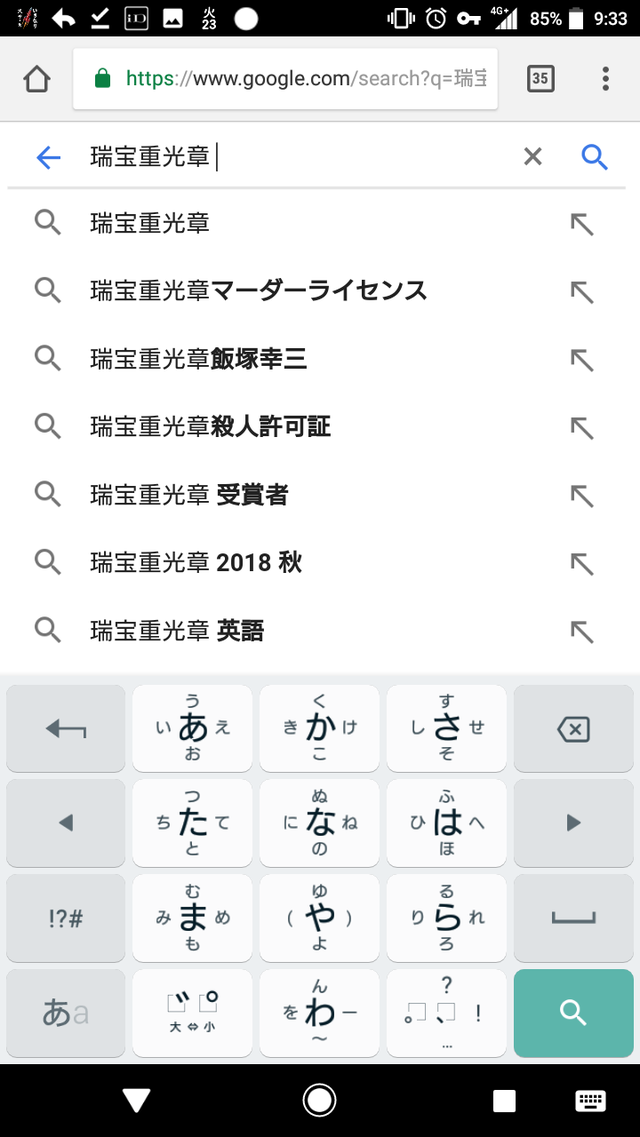This screenshot has height=1137, width=640.
Task: Type the あ key on keyboard
Action: point(193,729)
